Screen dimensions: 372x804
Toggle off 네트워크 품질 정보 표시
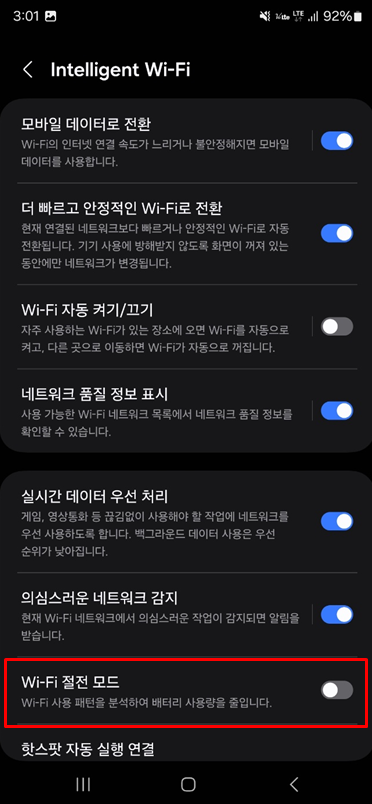(x=337, y=411)
